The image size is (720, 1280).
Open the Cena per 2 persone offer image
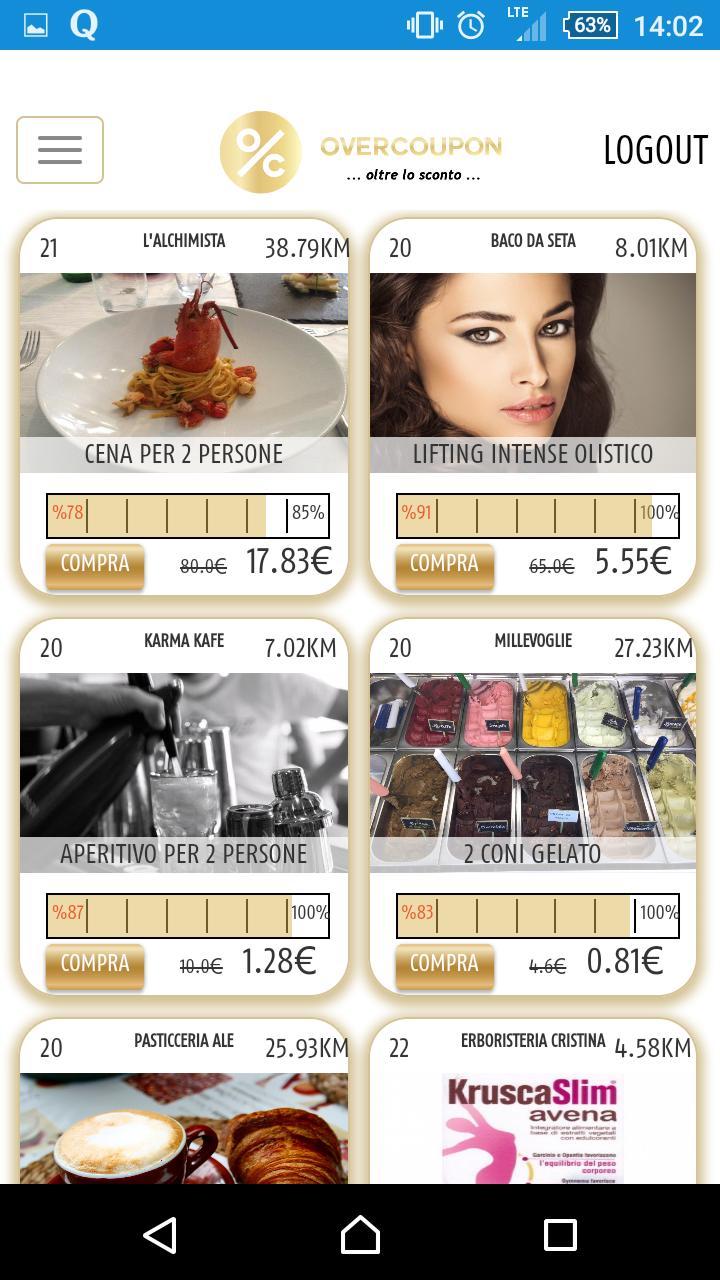184,360
